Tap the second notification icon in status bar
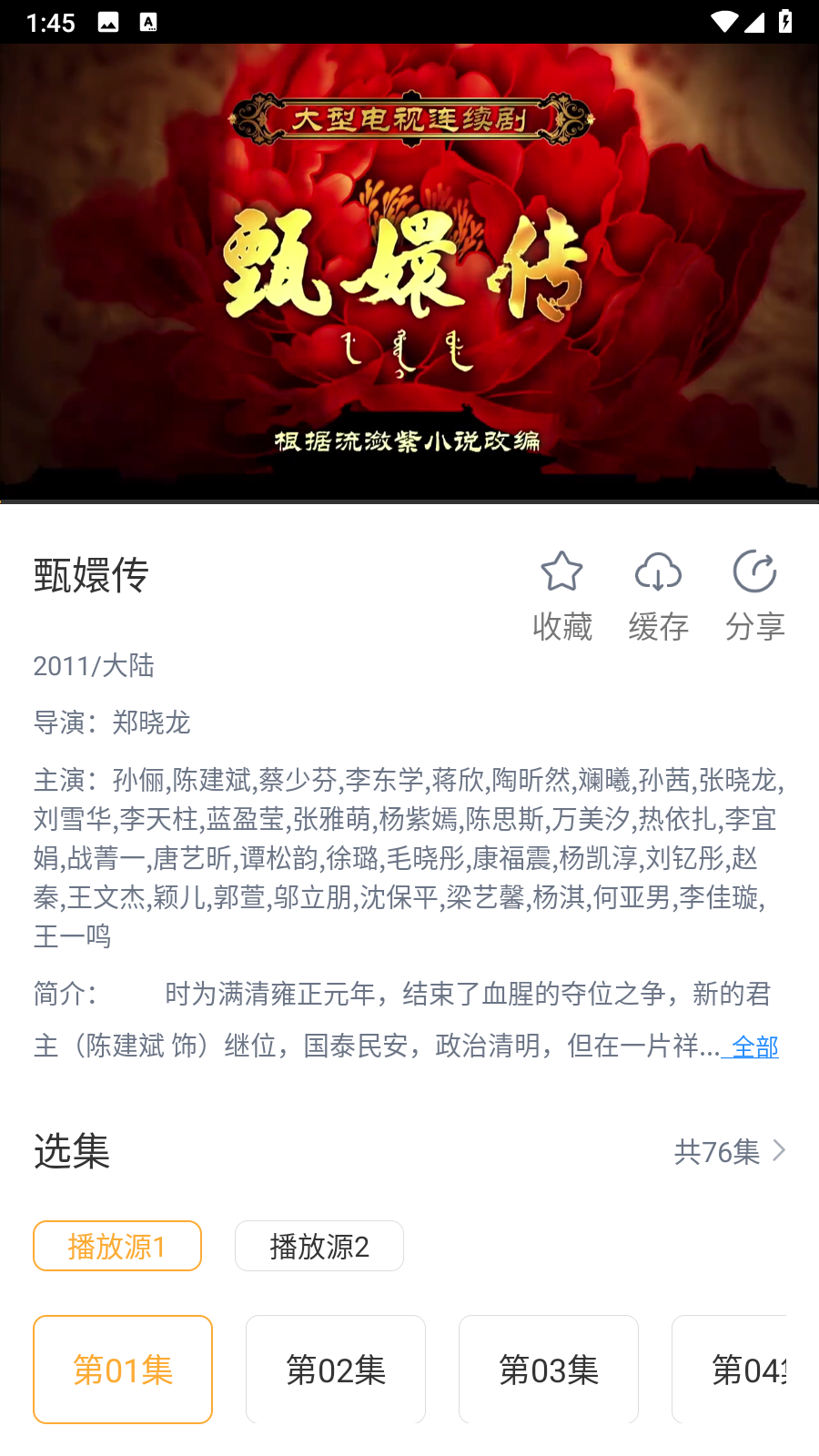The image size is (819, 1456). coord(148,22)
